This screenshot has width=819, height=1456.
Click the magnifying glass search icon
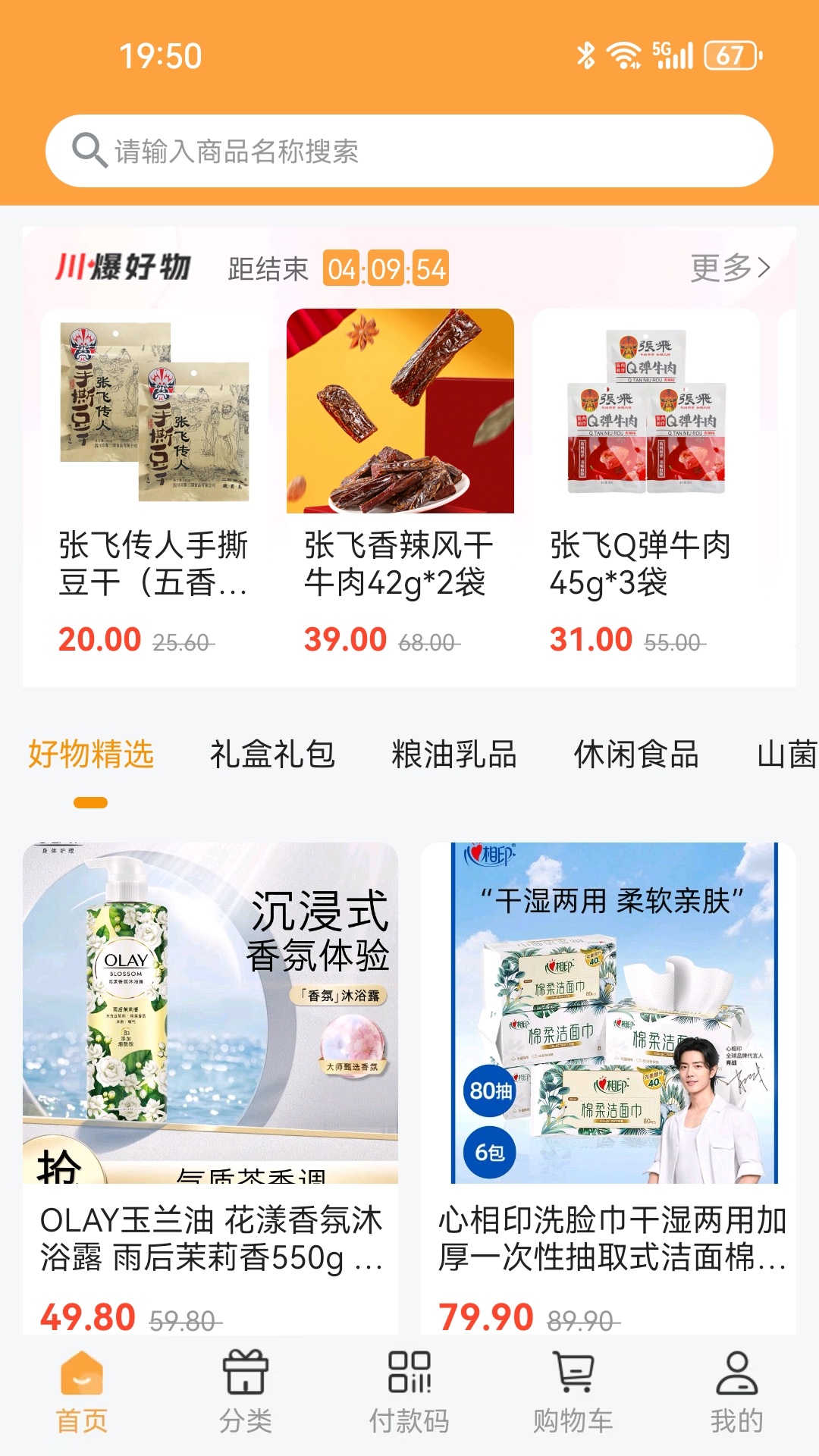pos(88,151)
